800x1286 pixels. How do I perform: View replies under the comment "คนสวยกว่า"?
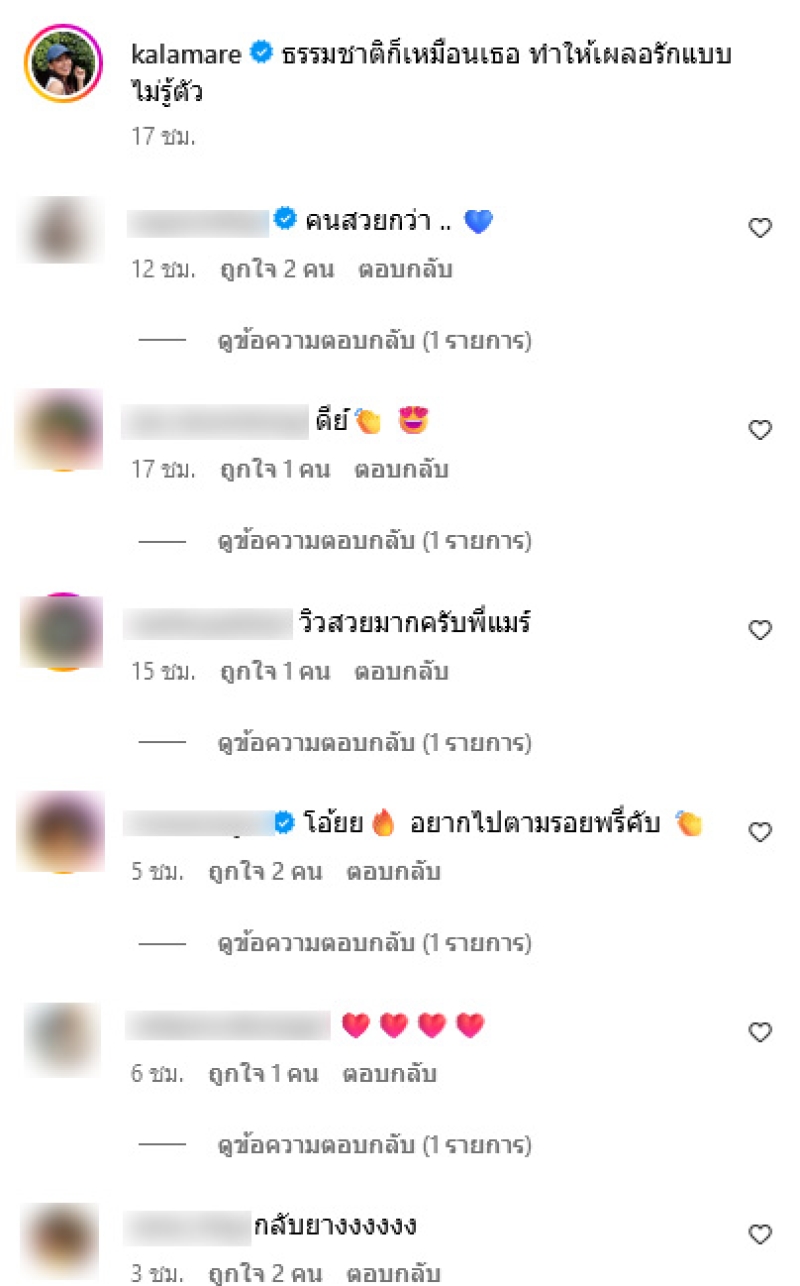coord(374,341)
